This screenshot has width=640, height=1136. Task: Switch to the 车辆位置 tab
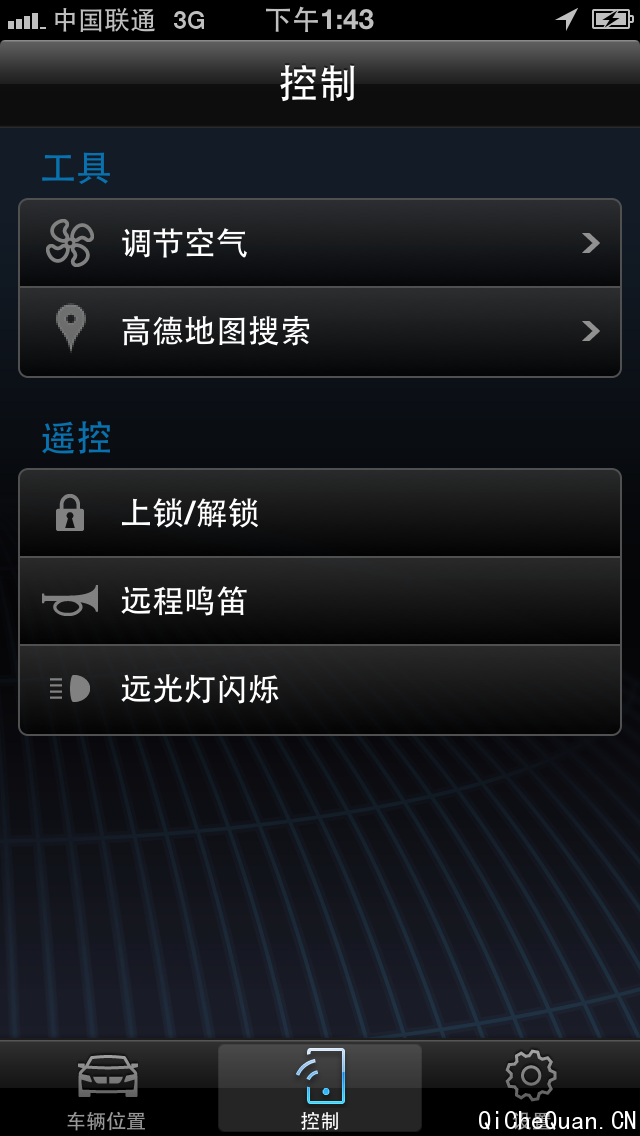tap(107, 1090)
